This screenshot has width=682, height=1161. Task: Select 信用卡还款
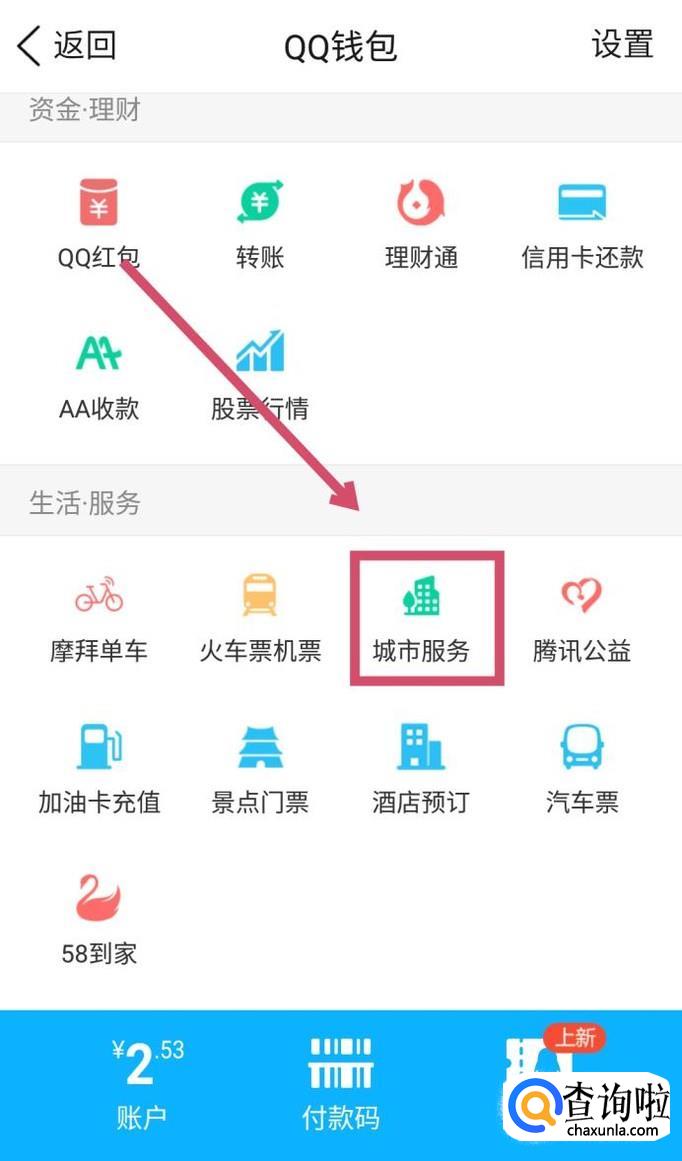click(x=582, y=225)
